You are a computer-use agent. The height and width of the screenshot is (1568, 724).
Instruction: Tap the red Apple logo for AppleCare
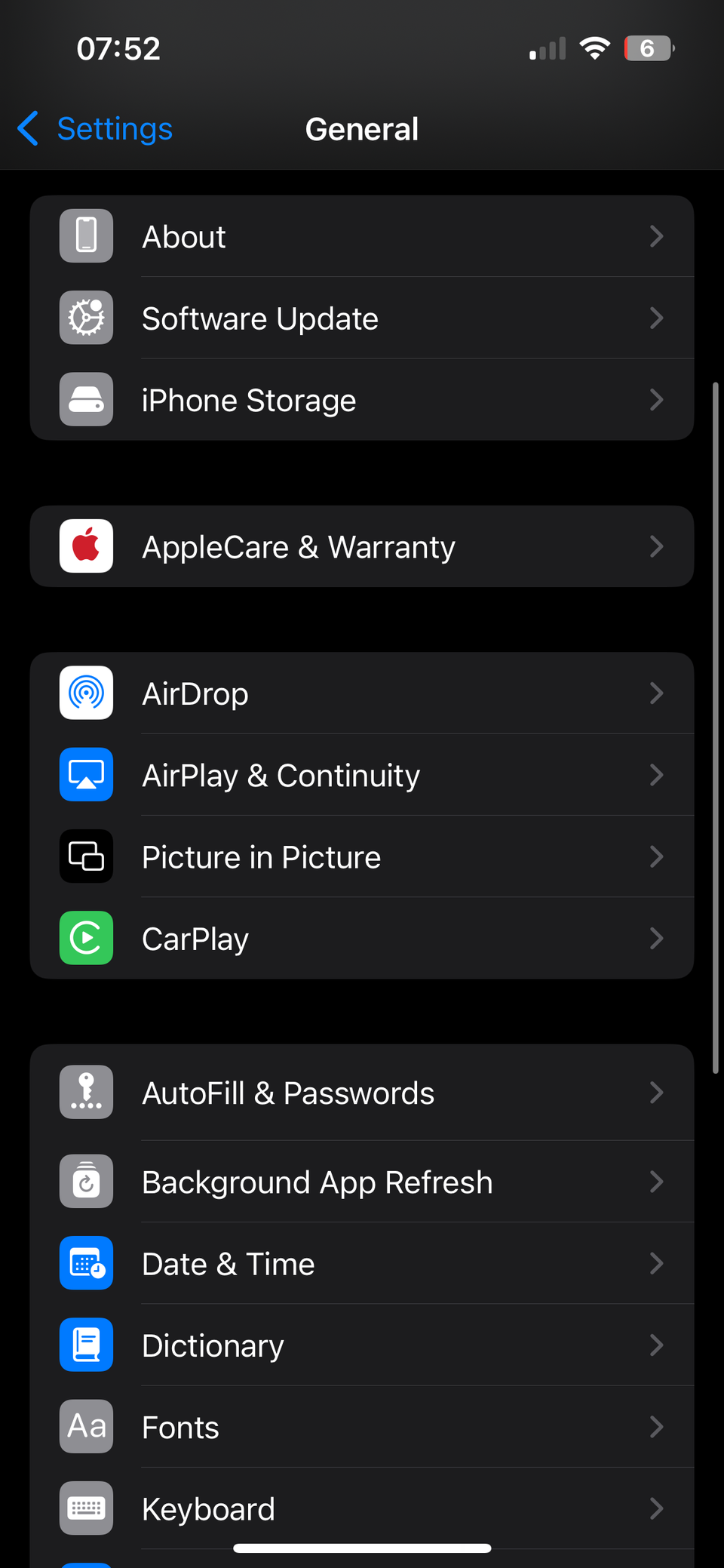click(86, 546)
